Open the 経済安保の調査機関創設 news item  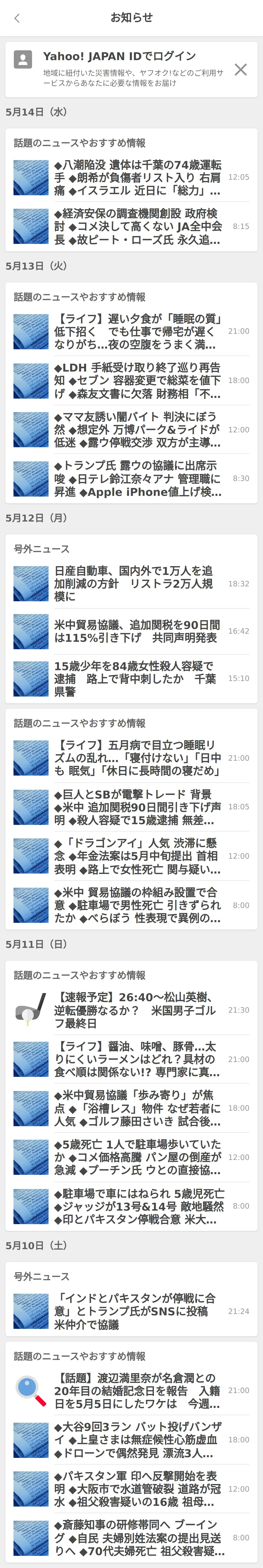(137, 227)
